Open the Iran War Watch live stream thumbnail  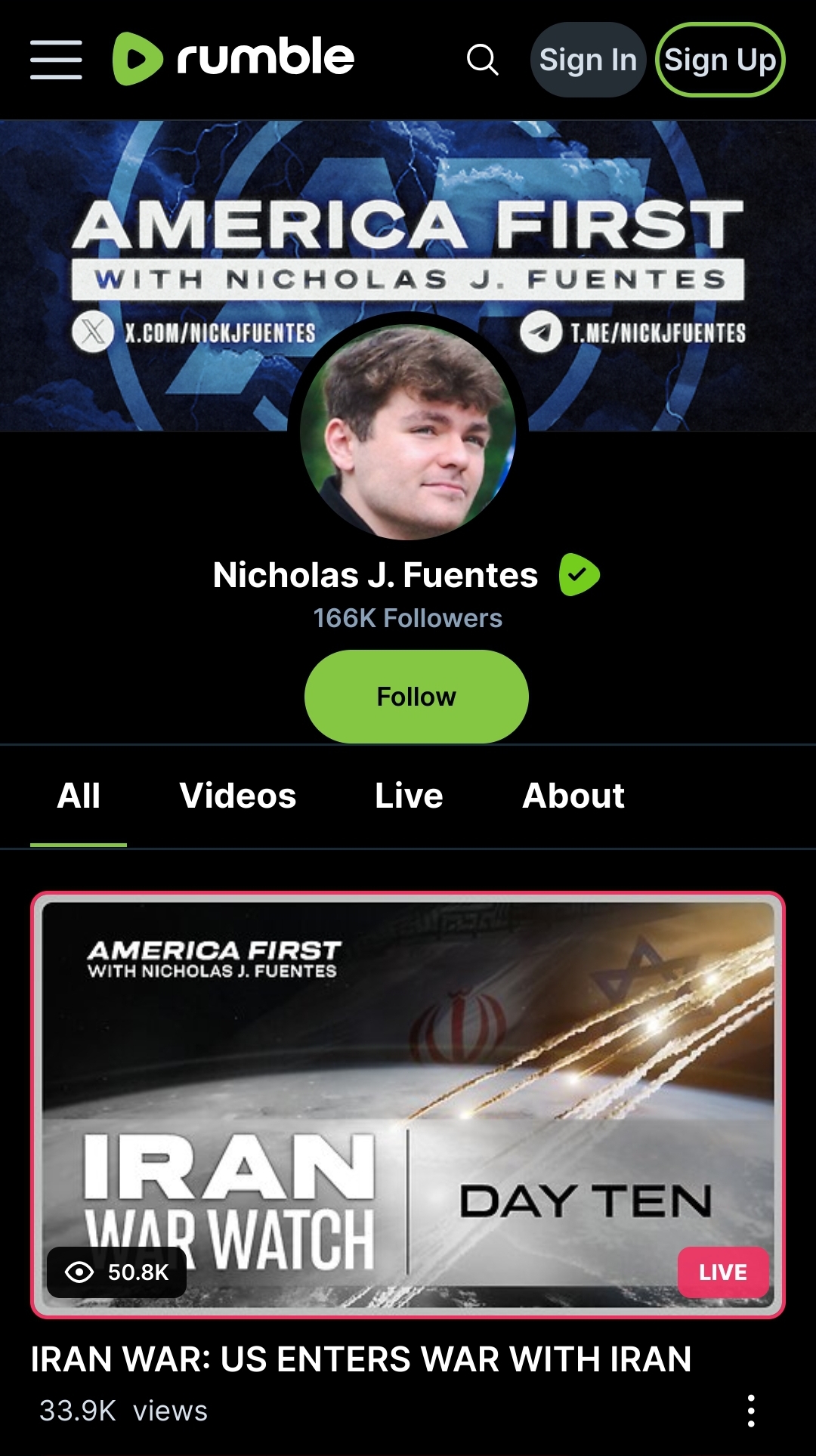point(408,1105)
